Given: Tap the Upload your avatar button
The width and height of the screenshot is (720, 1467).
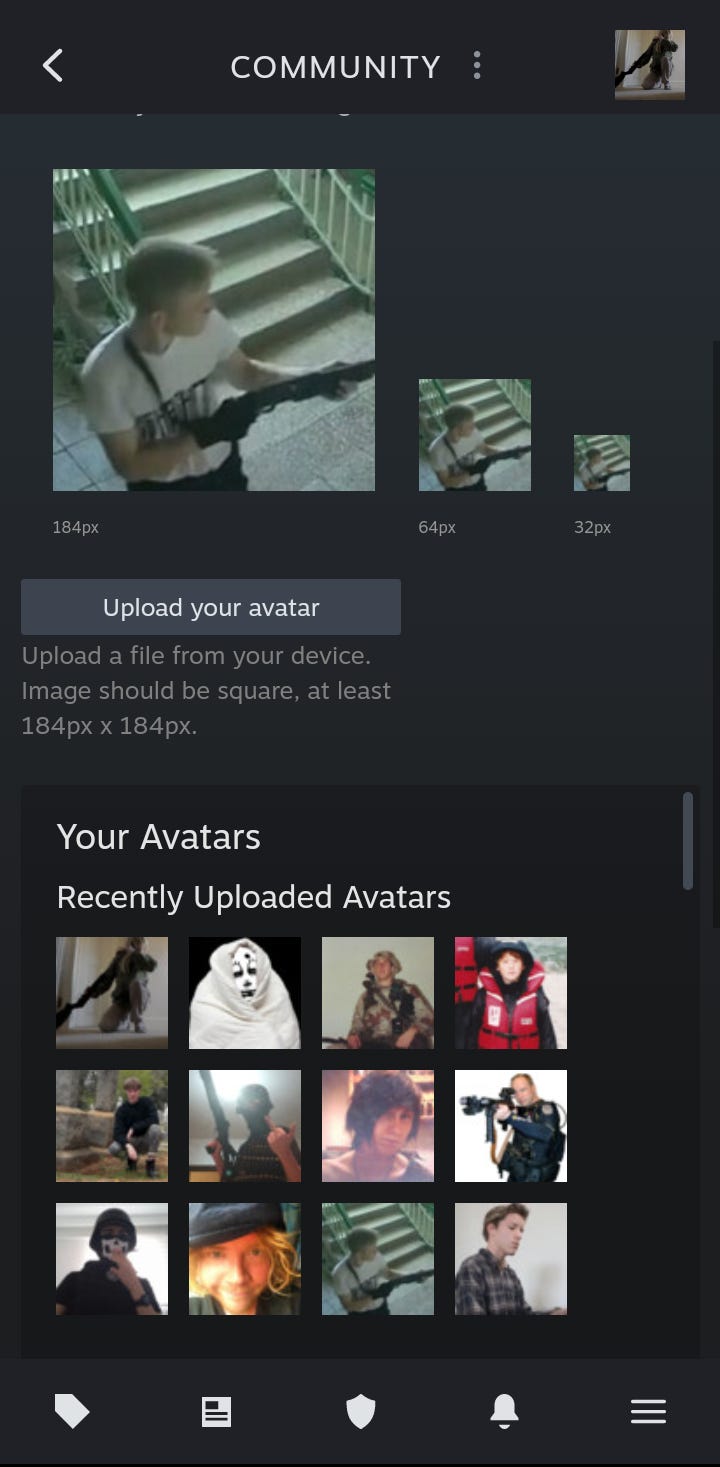Looking at the screenshot, I should [x=211, y=607].
